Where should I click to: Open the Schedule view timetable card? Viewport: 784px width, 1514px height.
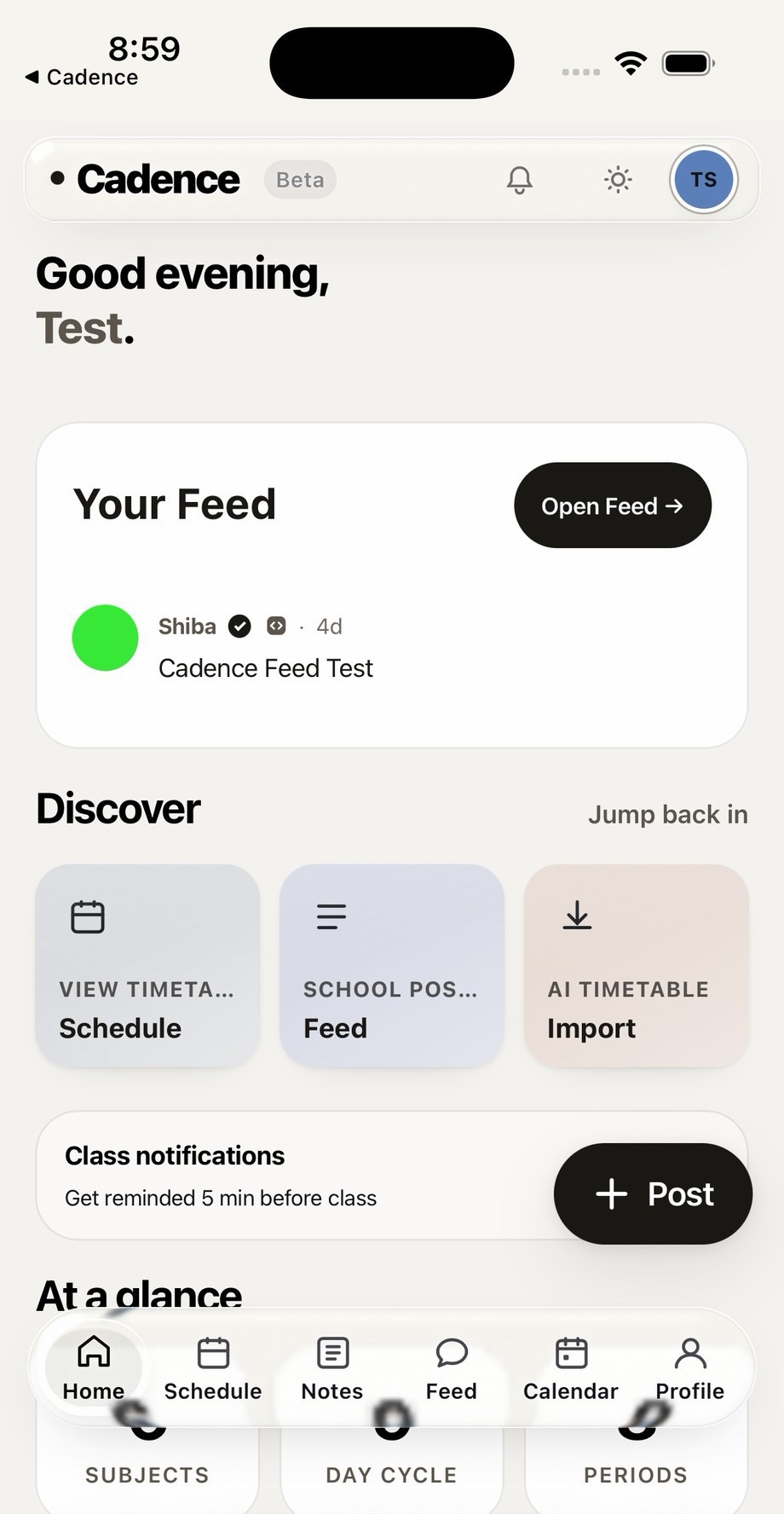click(147, 966)
